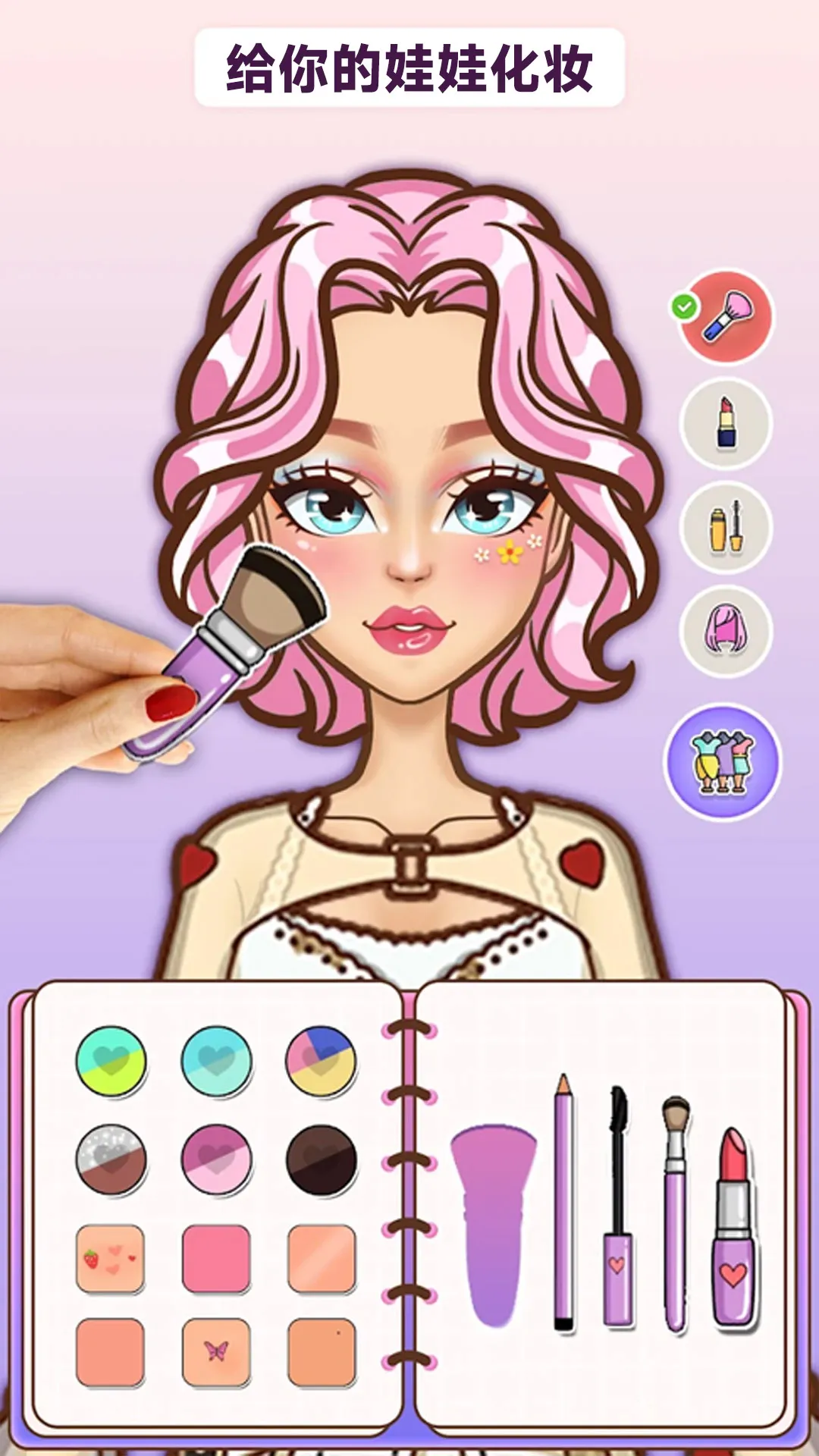Select the dark brown eyeshadow

coord(322,1159)
